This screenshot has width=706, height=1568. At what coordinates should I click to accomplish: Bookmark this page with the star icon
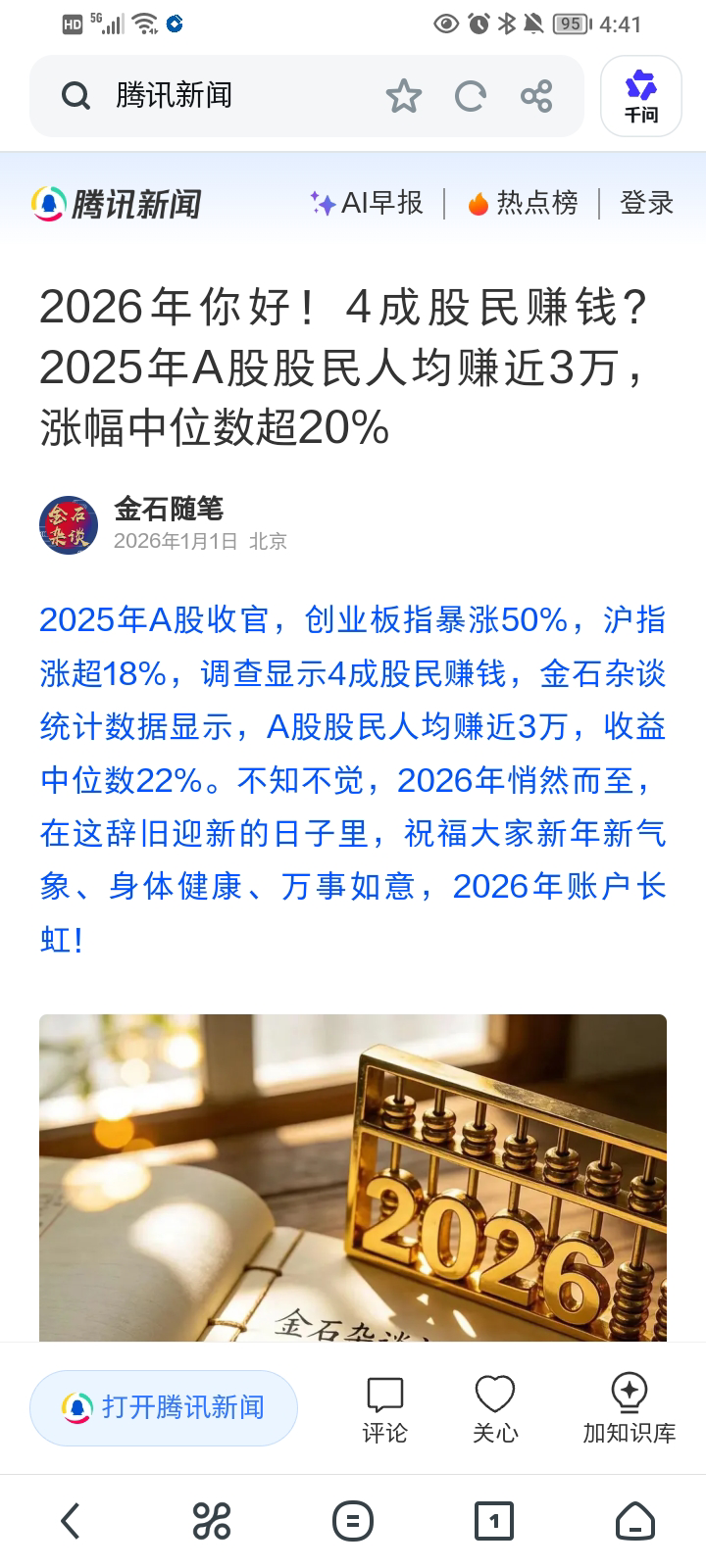[x=403, y=96]
